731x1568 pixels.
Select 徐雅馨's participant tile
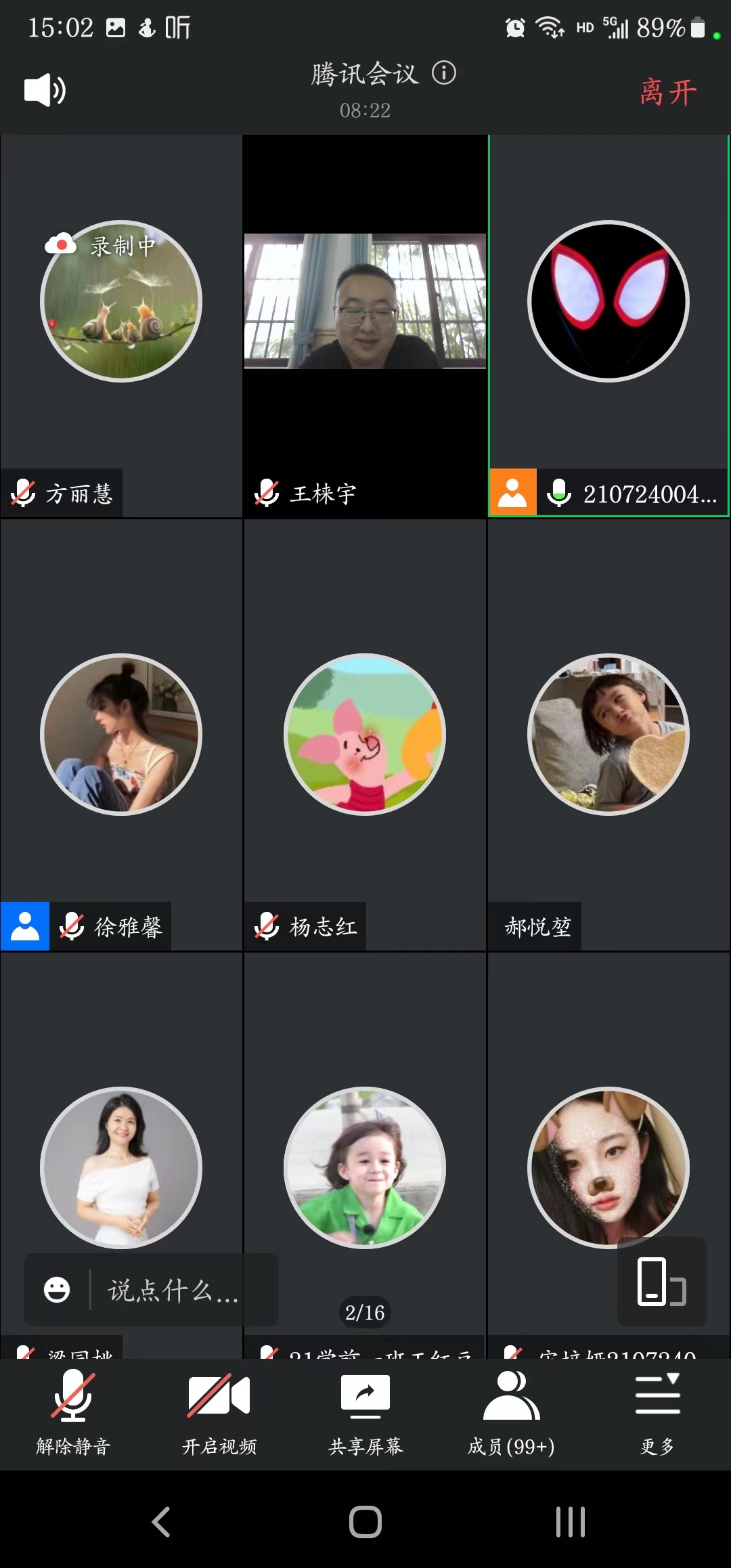tap(121, 735)
